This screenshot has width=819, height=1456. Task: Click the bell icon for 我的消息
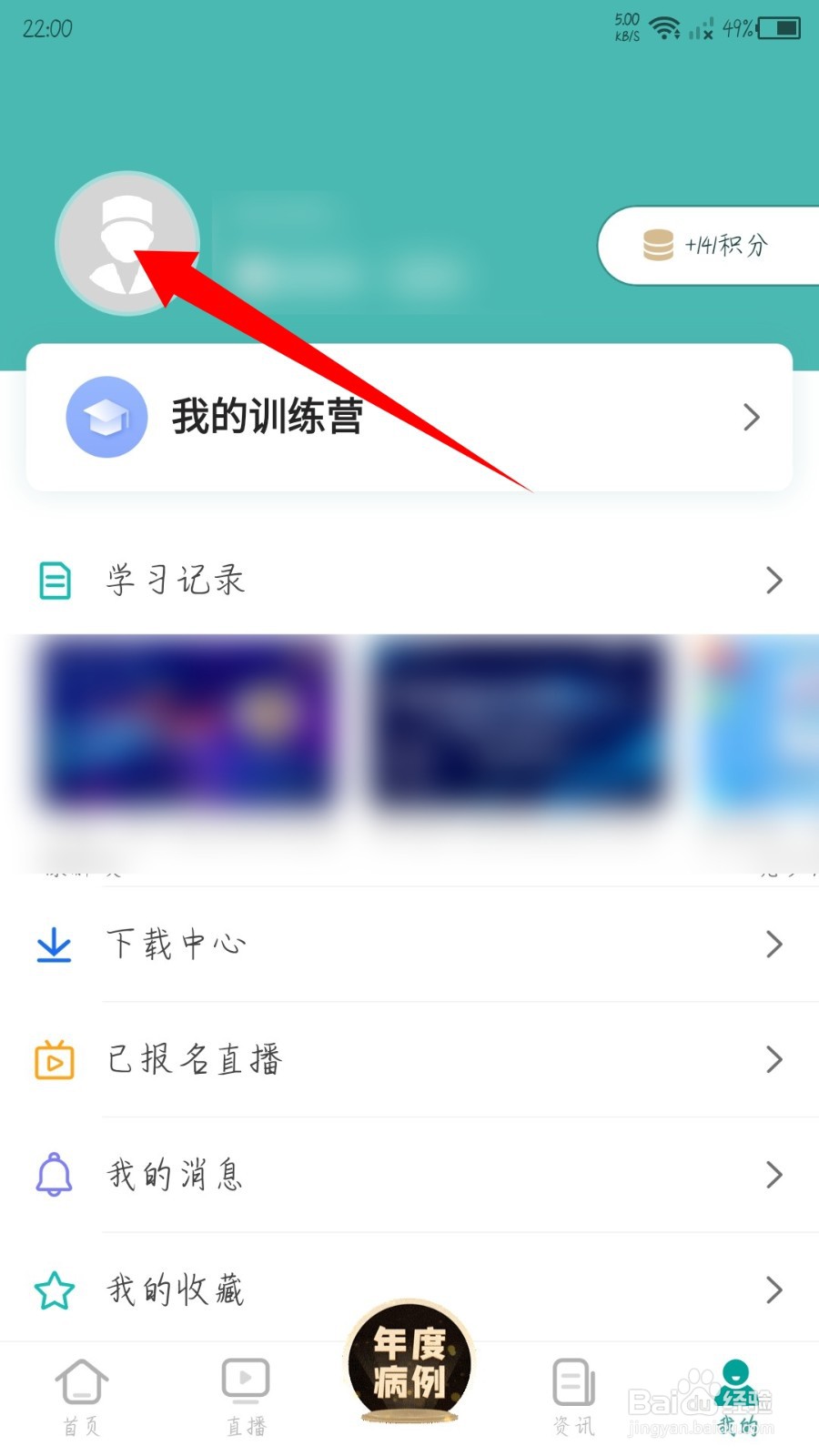click(53, 1175)
